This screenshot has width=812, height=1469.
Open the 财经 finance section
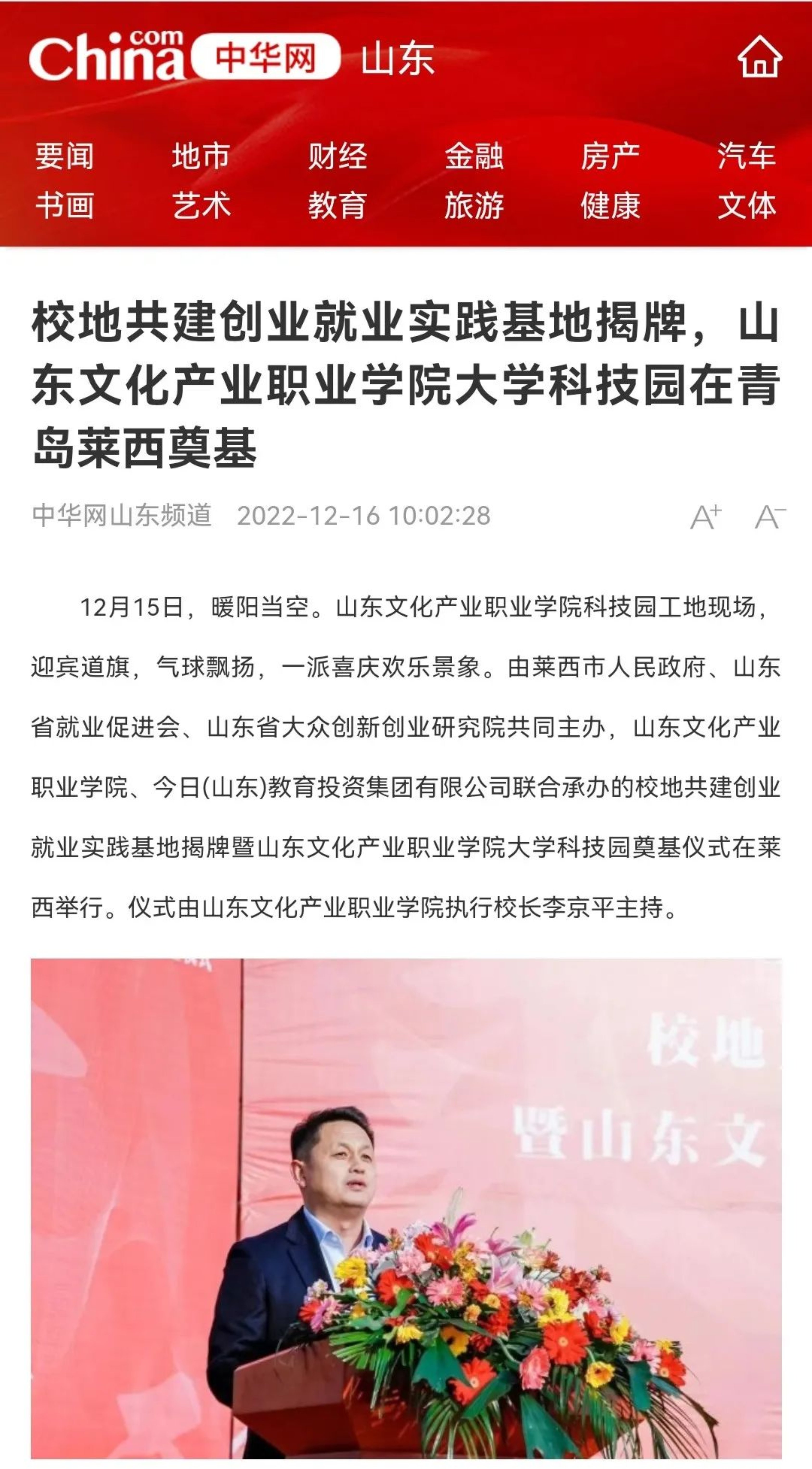coord(338,156)
